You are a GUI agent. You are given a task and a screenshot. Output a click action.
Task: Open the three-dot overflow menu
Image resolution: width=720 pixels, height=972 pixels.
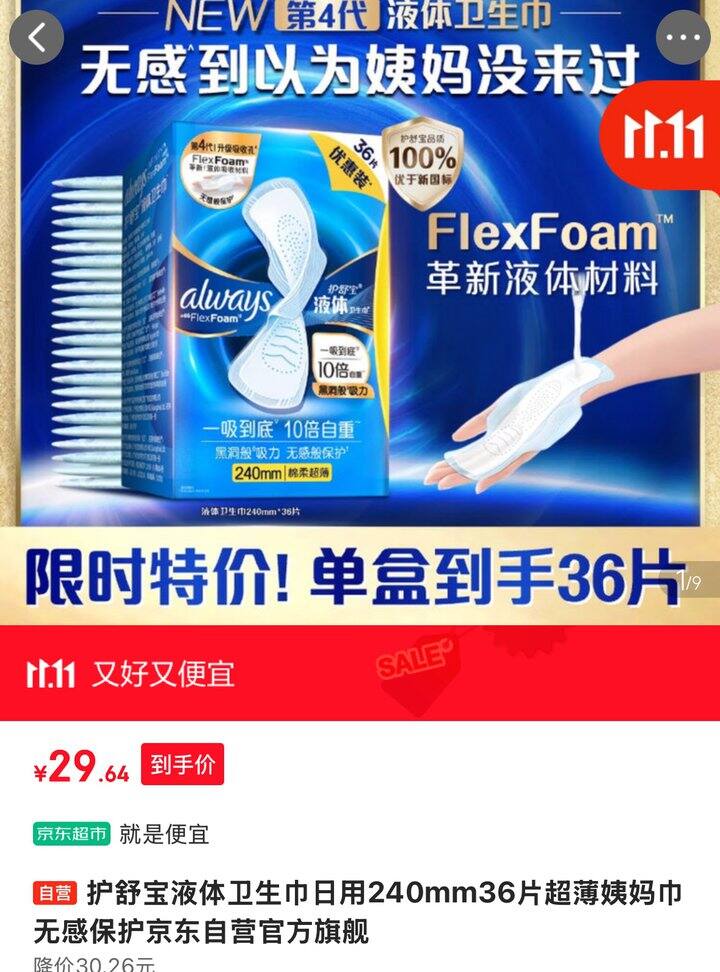click(683, 37)
